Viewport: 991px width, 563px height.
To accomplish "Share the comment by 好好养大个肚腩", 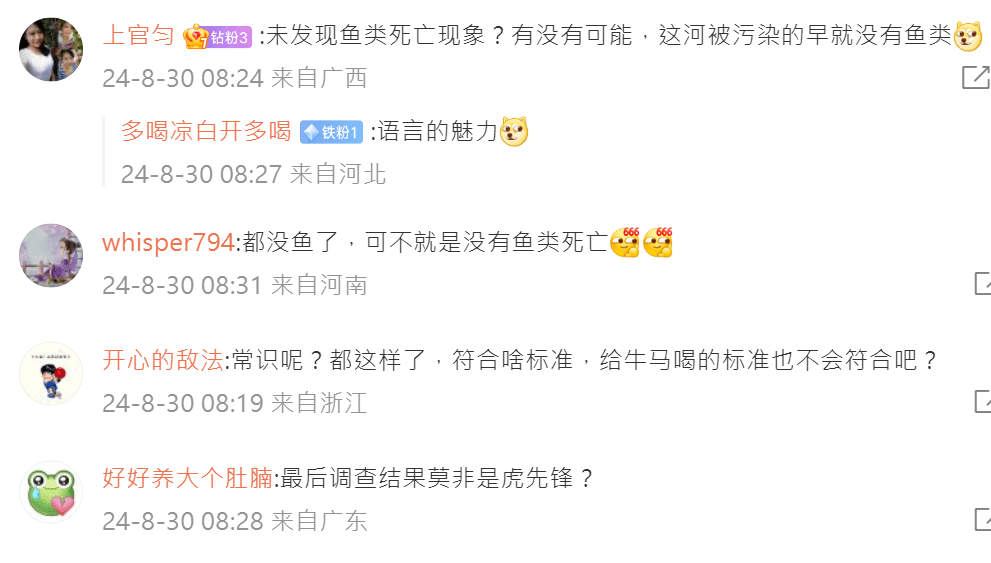I will (x=982, y=520).
